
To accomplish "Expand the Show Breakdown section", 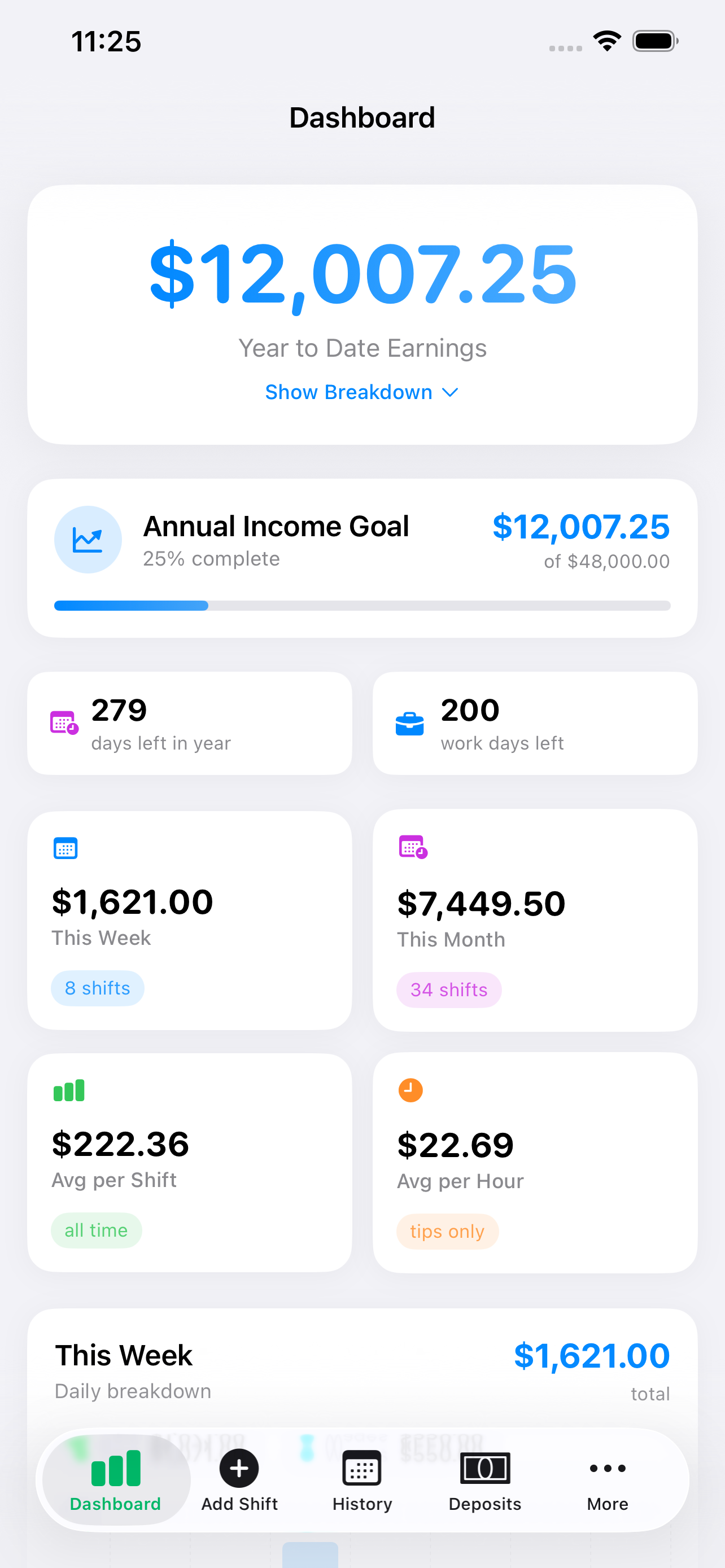I will tap(361, 392).
